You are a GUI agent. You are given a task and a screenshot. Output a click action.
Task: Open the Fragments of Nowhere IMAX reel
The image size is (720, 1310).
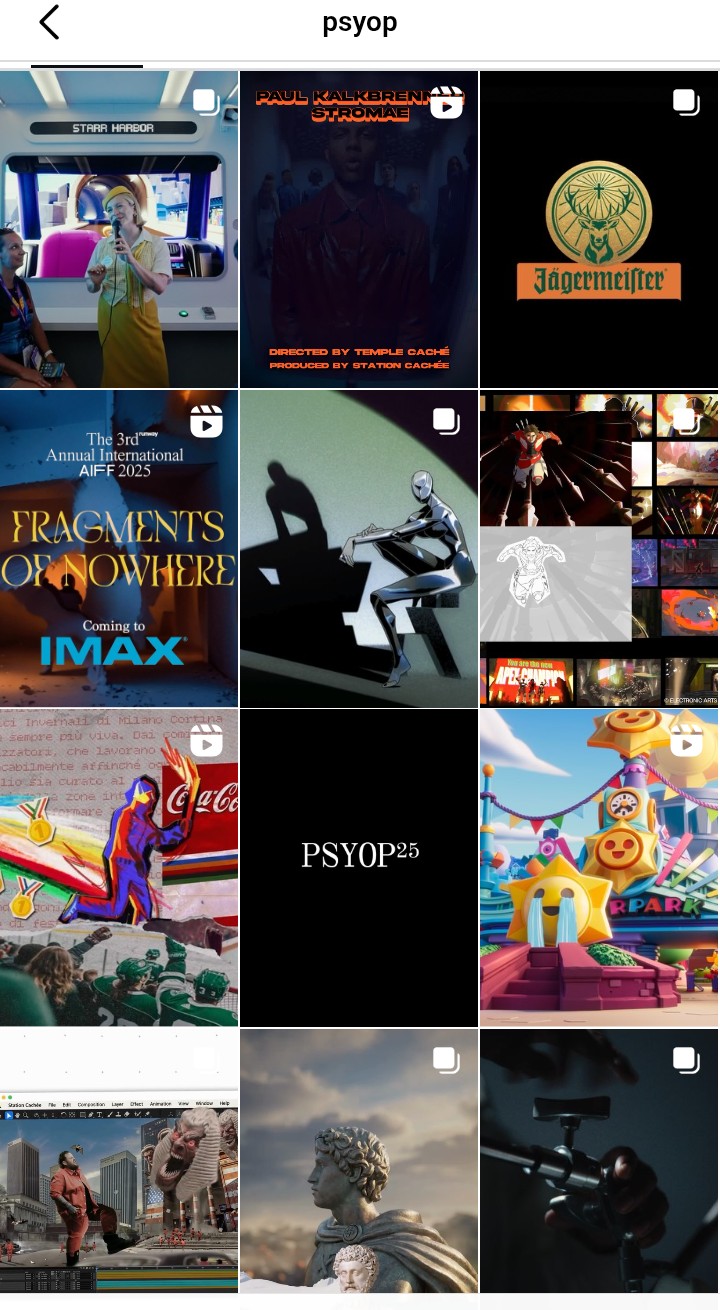tap(119, 548)
